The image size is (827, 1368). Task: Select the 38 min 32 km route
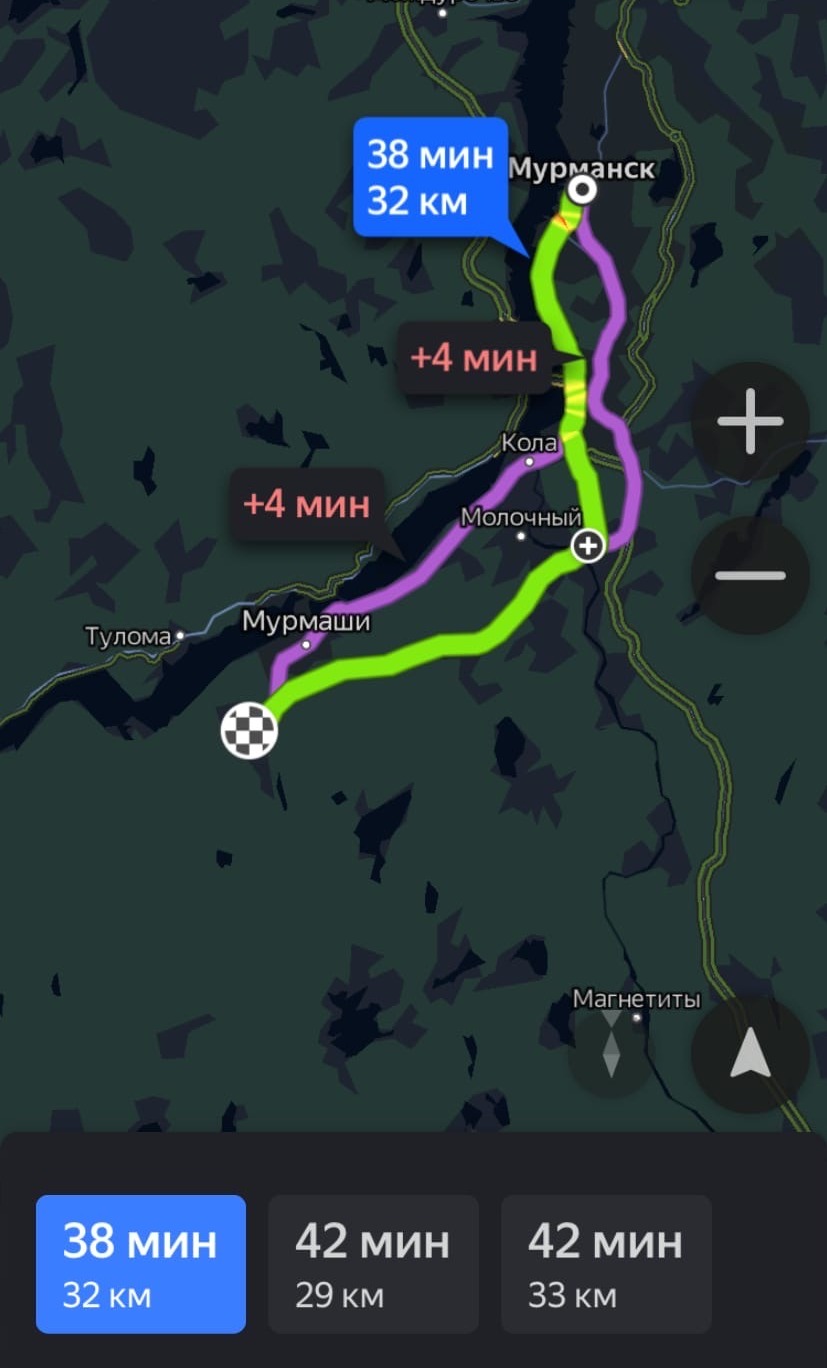coord(141,1264)
